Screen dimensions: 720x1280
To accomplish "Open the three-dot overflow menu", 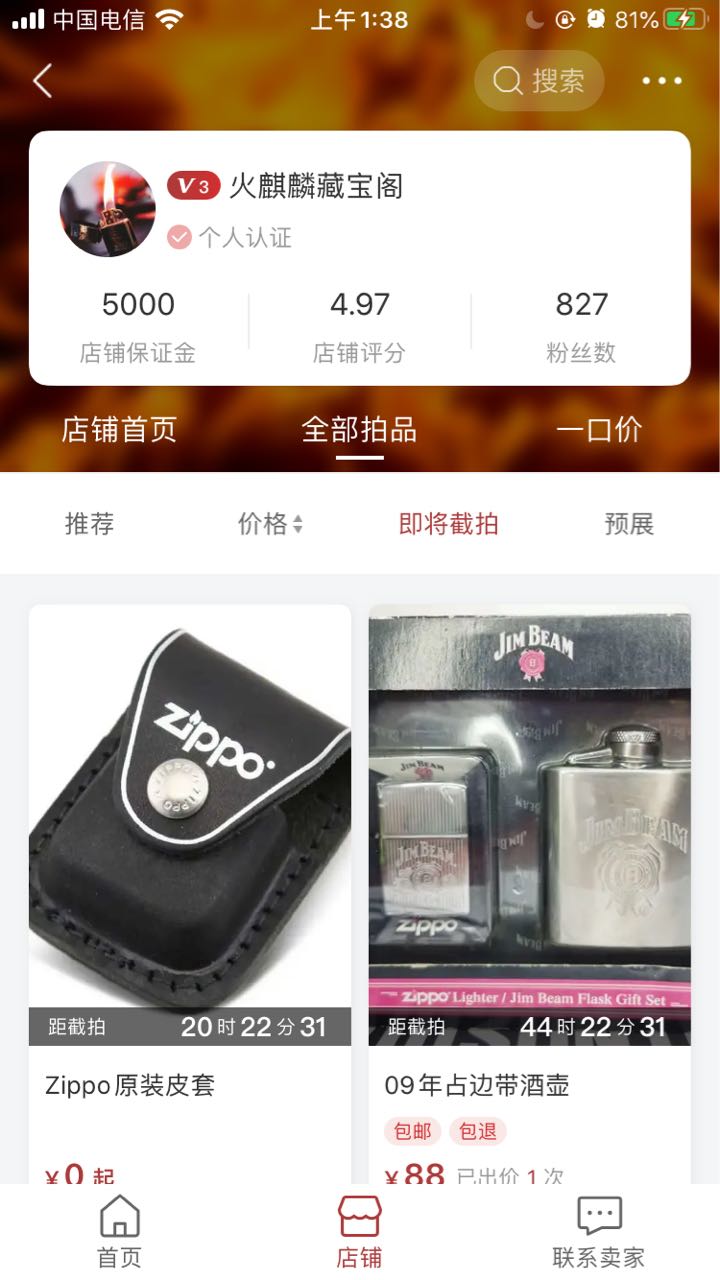I will tap(661, 81).
